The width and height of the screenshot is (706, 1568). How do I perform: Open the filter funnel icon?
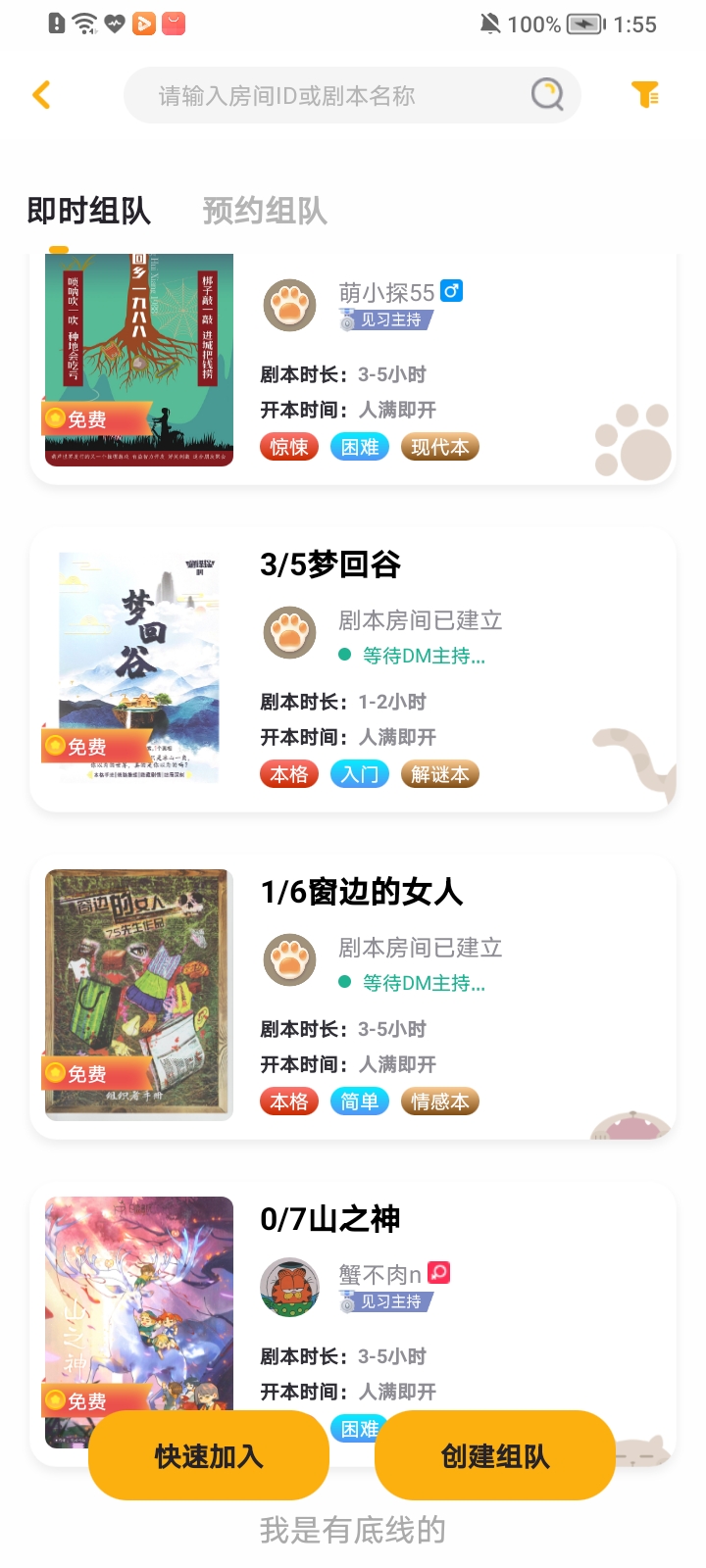(x=645, y=95)
